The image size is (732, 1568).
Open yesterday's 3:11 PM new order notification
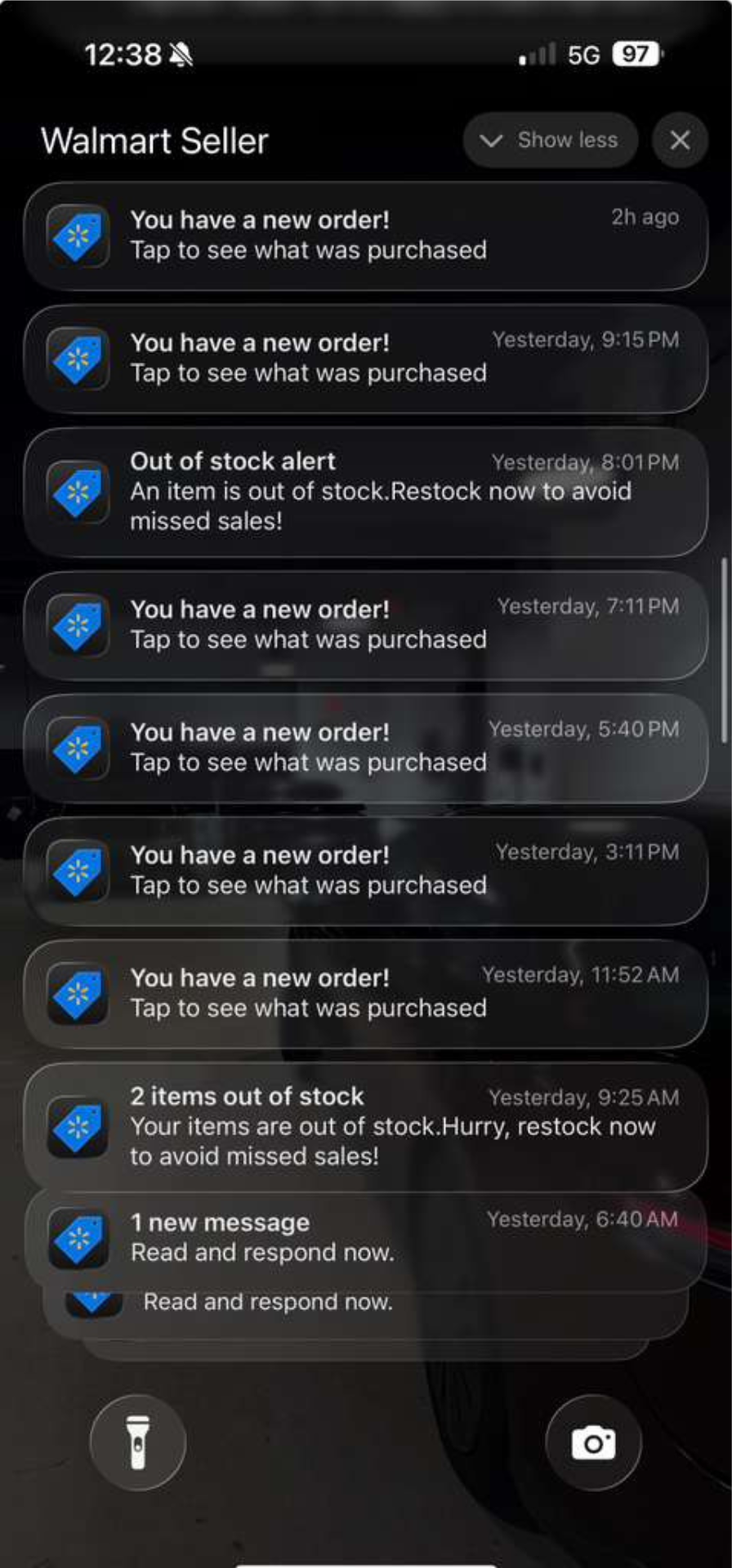click(x=366, y=871)
